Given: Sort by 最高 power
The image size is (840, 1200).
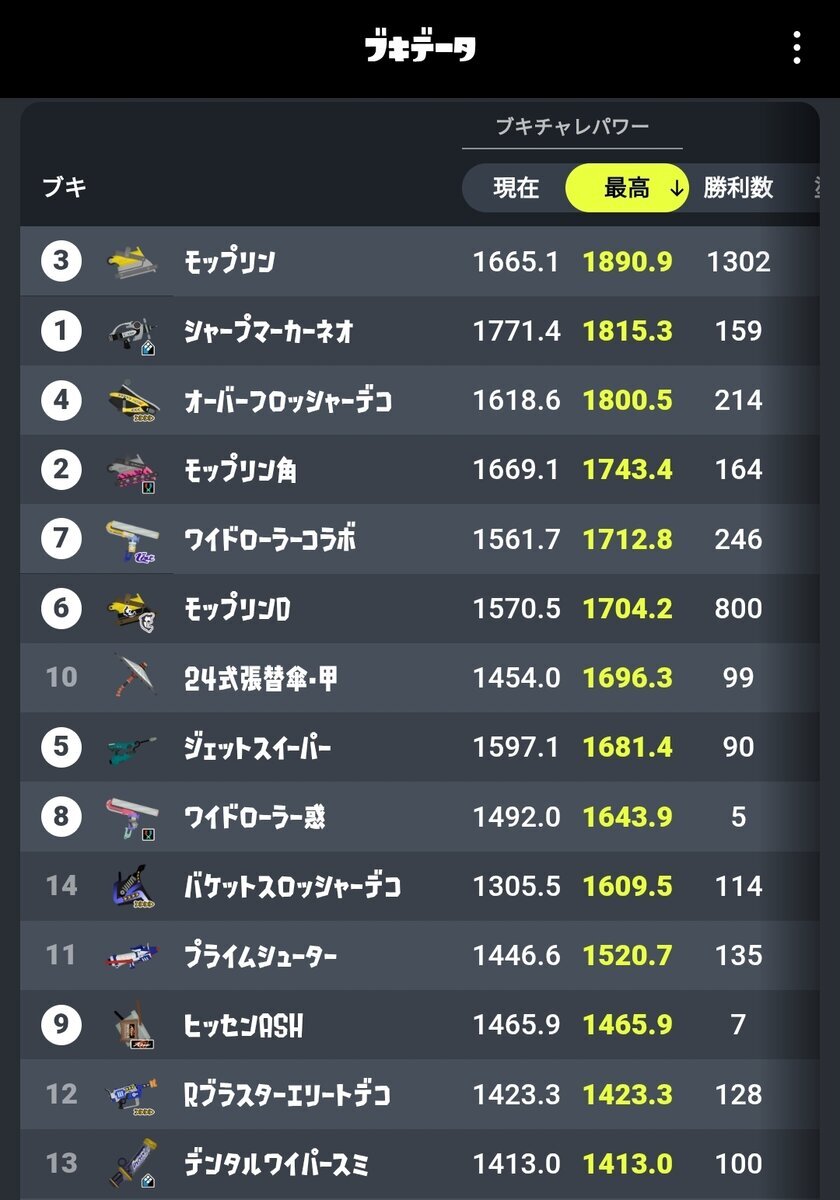Looking at the screenshot, I should [x=628, y=188].
